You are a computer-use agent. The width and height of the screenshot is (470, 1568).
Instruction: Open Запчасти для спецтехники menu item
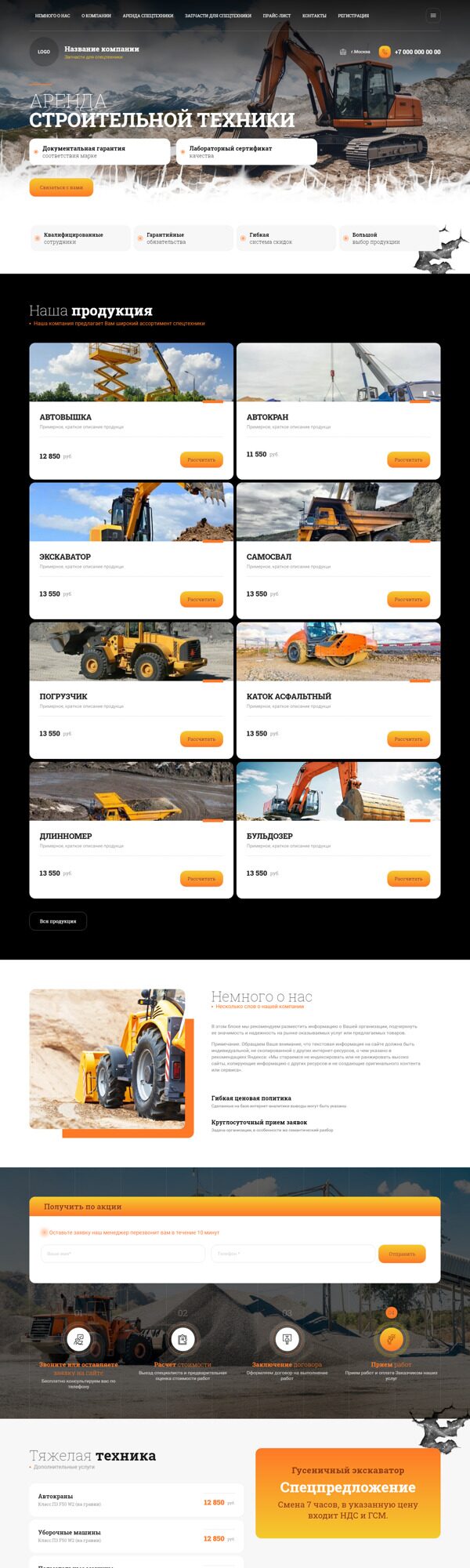coord(218,16)
